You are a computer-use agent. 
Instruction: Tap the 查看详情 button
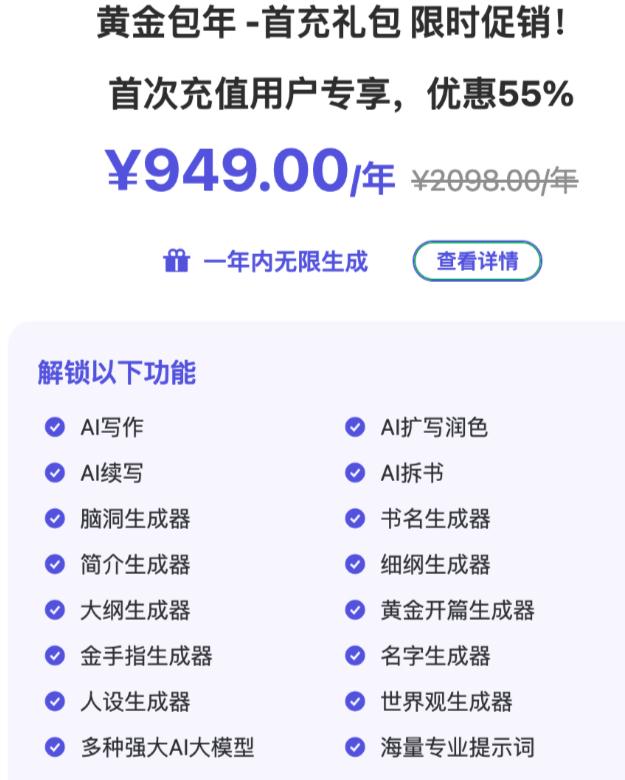pyautogui.click(x=477, y=261)
